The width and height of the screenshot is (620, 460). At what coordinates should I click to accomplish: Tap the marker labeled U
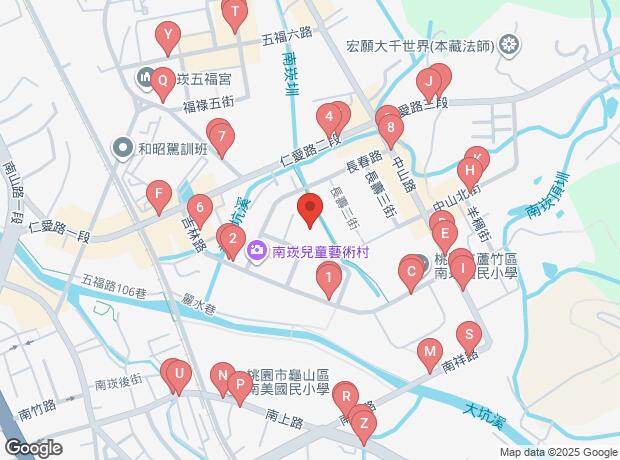point(178,377)
